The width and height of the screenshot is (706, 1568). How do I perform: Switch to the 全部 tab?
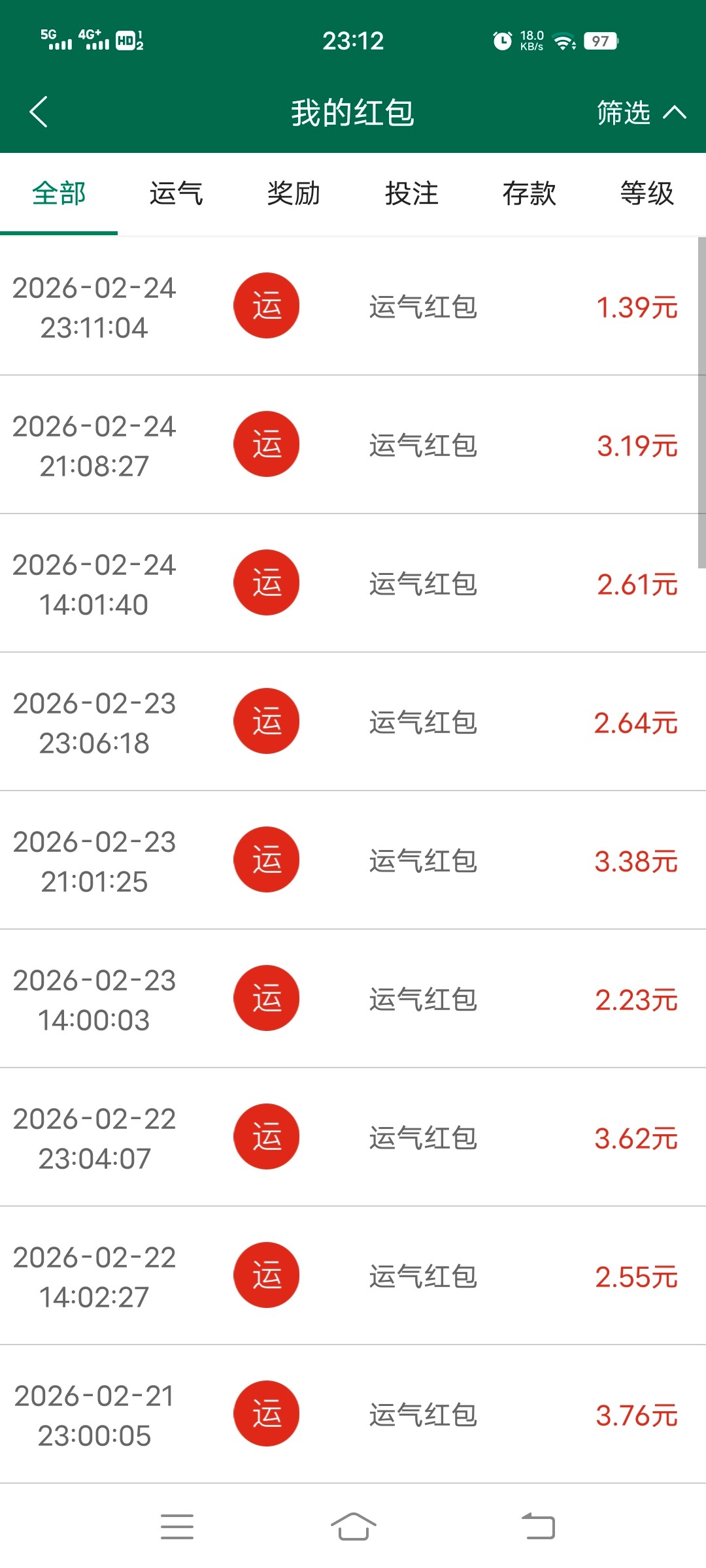click(59, 193)
